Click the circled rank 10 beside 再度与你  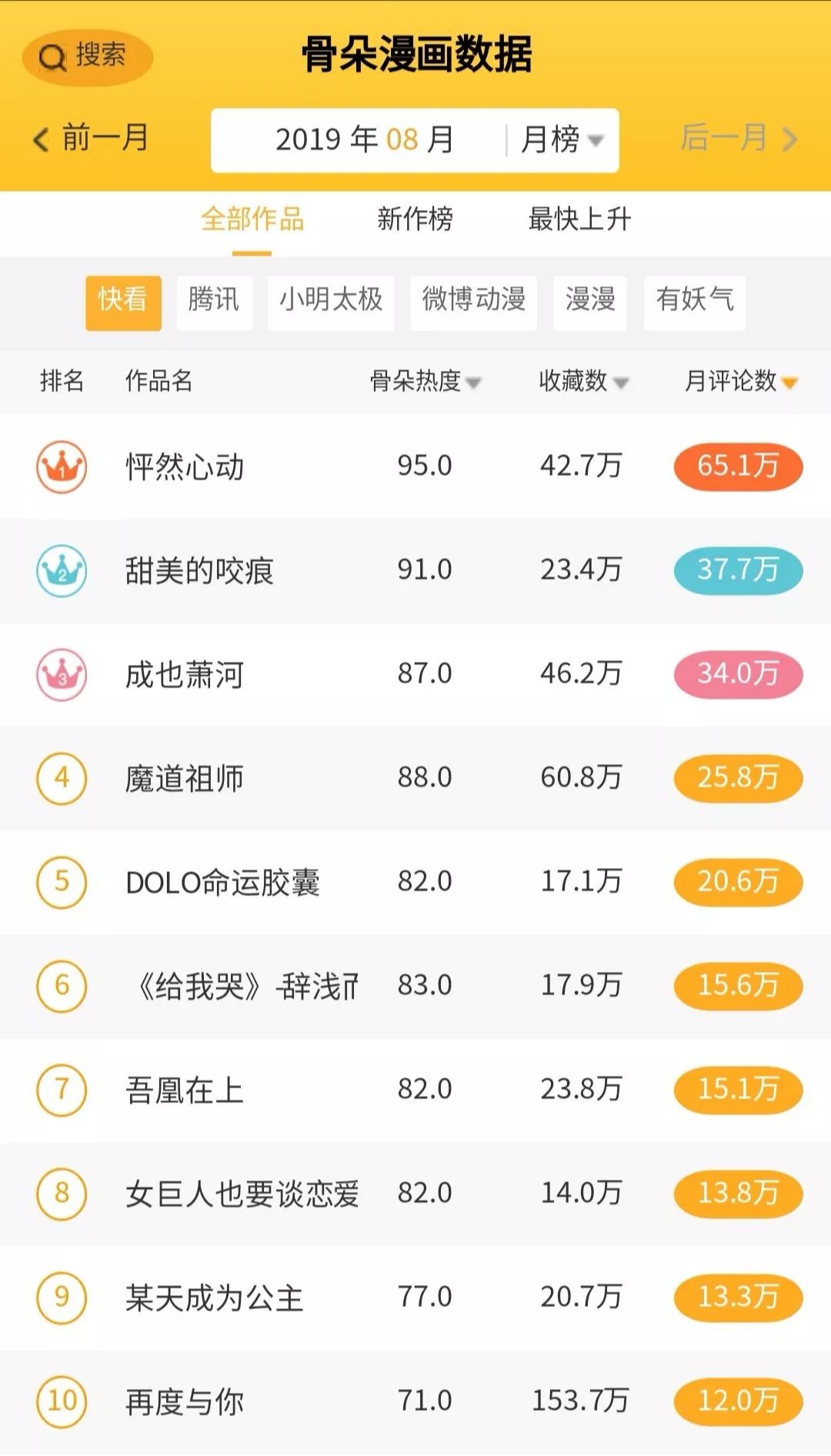click(62, 1402)
